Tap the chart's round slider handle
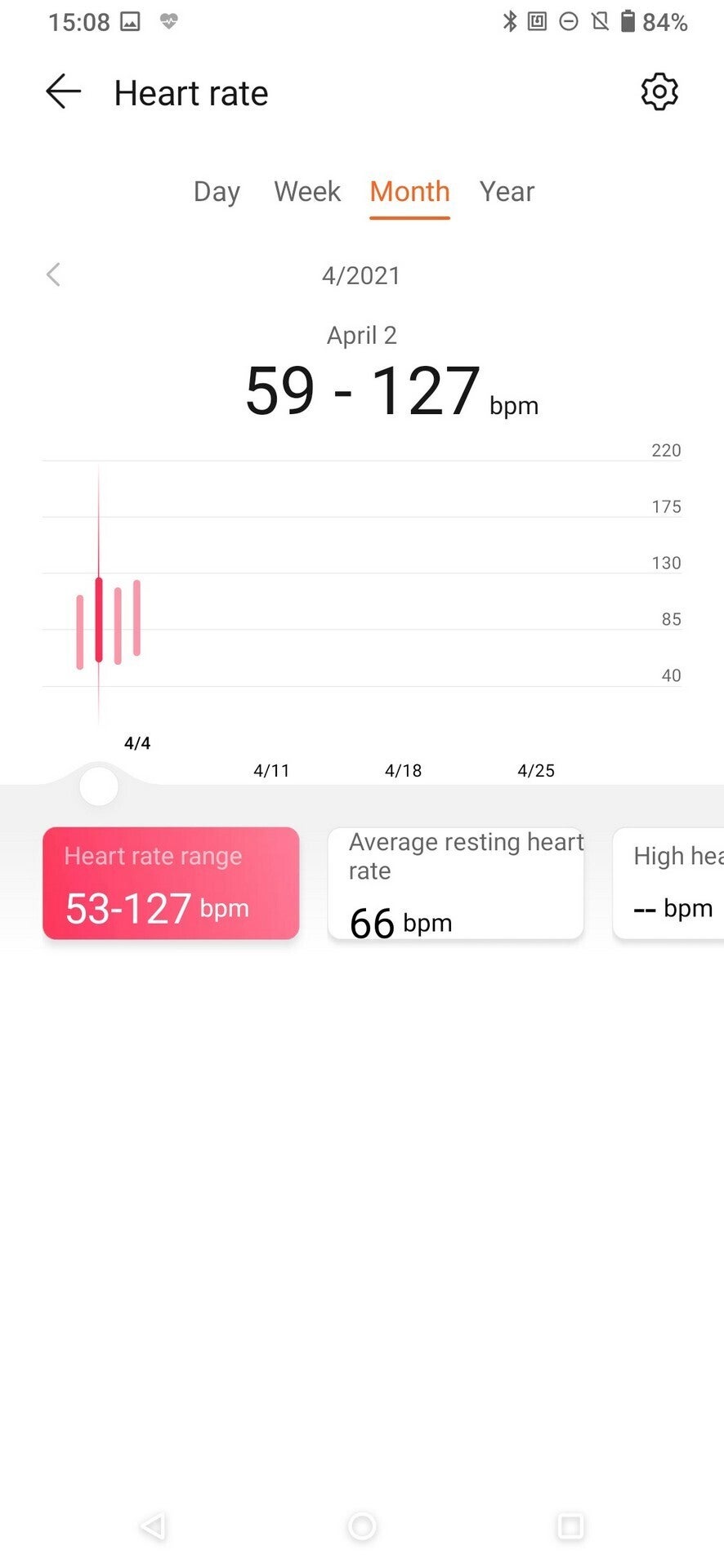 (99, 786)
